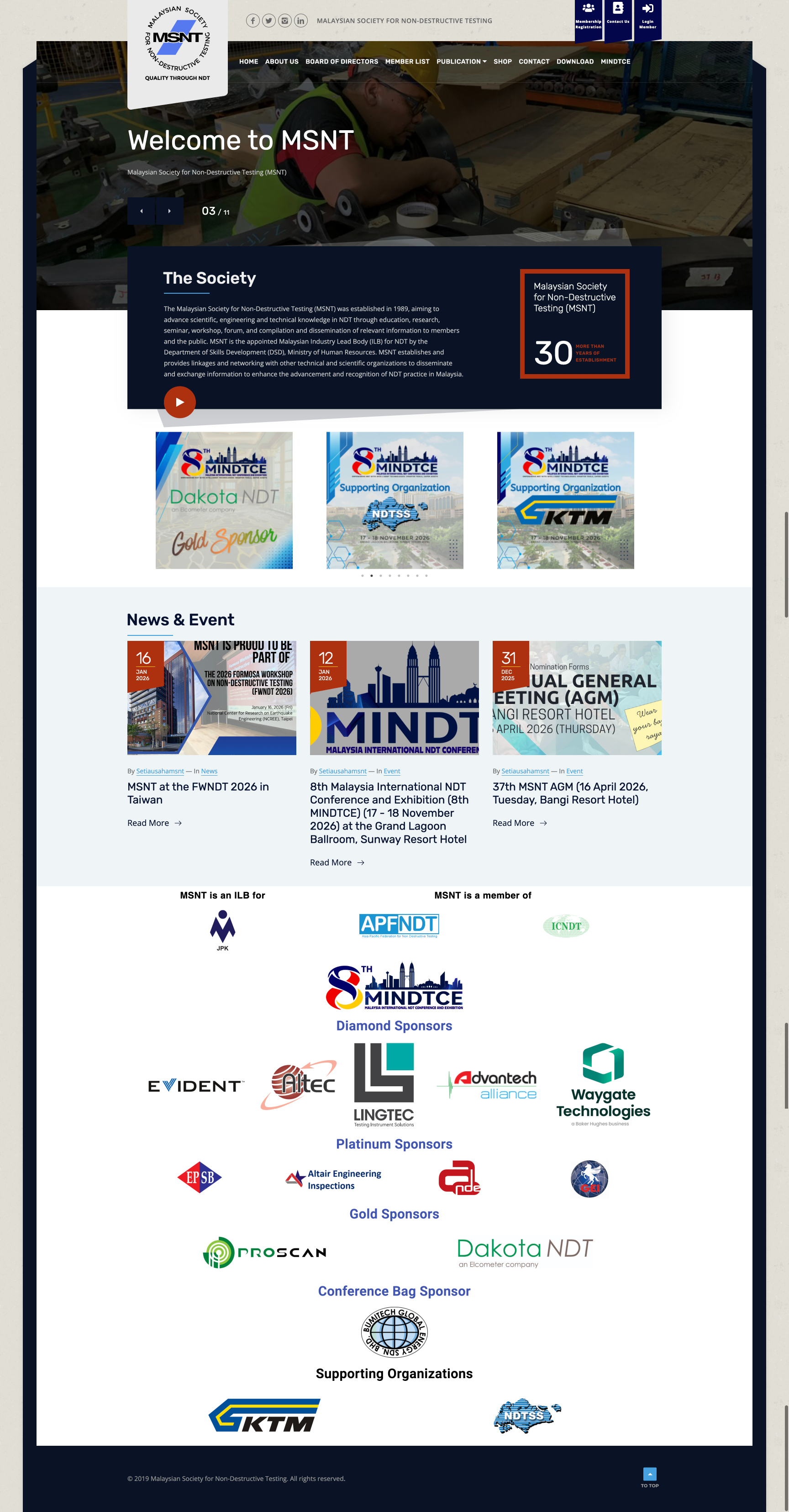Open the Facebook social icon
Screen dimensions: 789x1512
[253, 21]
